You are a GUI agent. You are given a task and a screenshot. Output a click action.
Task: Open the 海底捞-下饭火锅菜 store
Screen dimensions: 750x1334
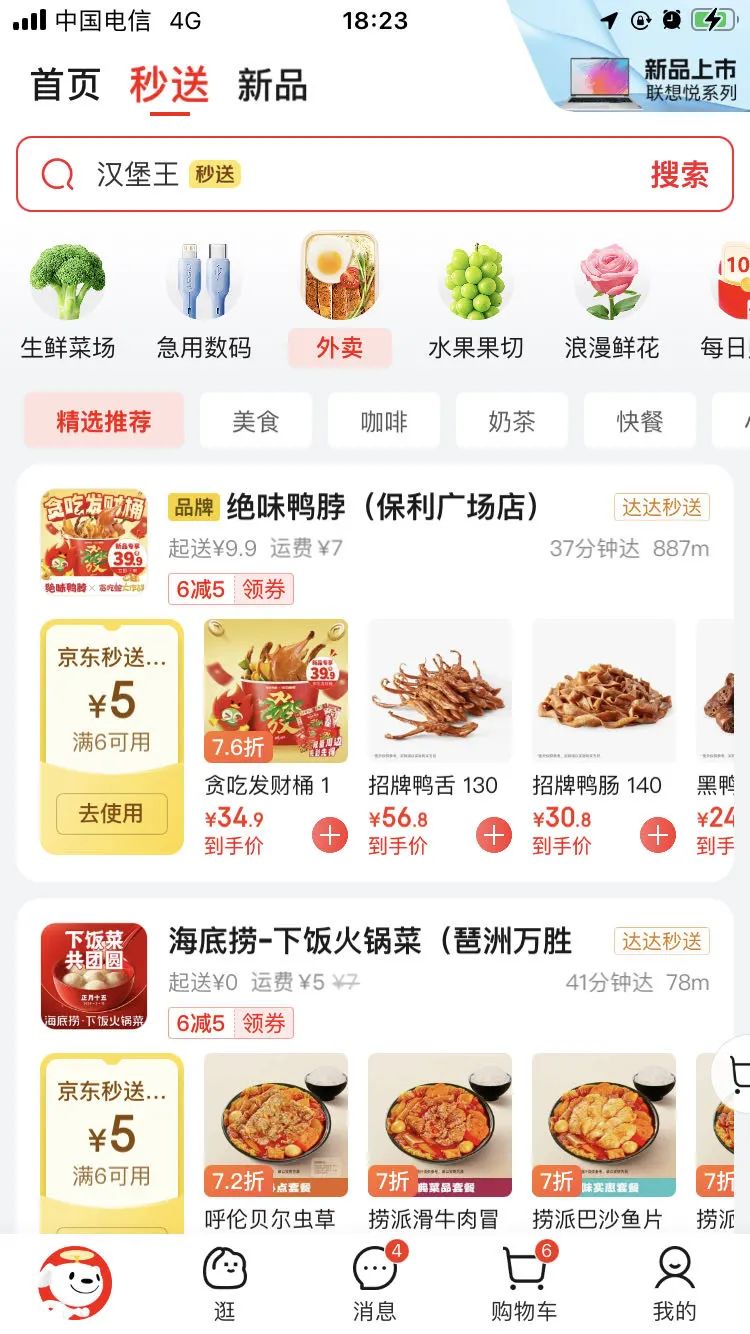[x=370, y=941]
